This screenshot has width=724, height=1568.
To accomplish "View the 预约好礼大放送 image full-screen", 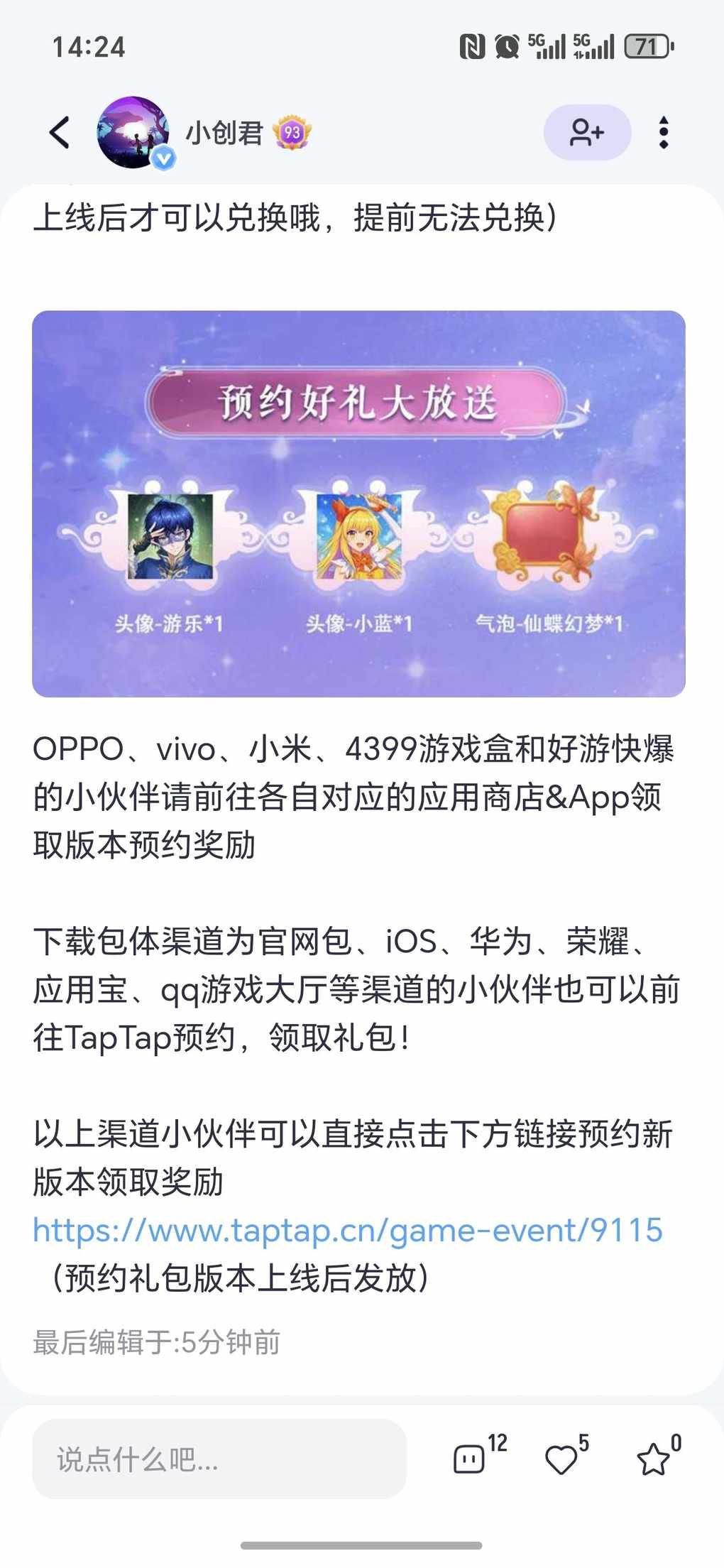I will pyautogui.click(x=358, y=503).
